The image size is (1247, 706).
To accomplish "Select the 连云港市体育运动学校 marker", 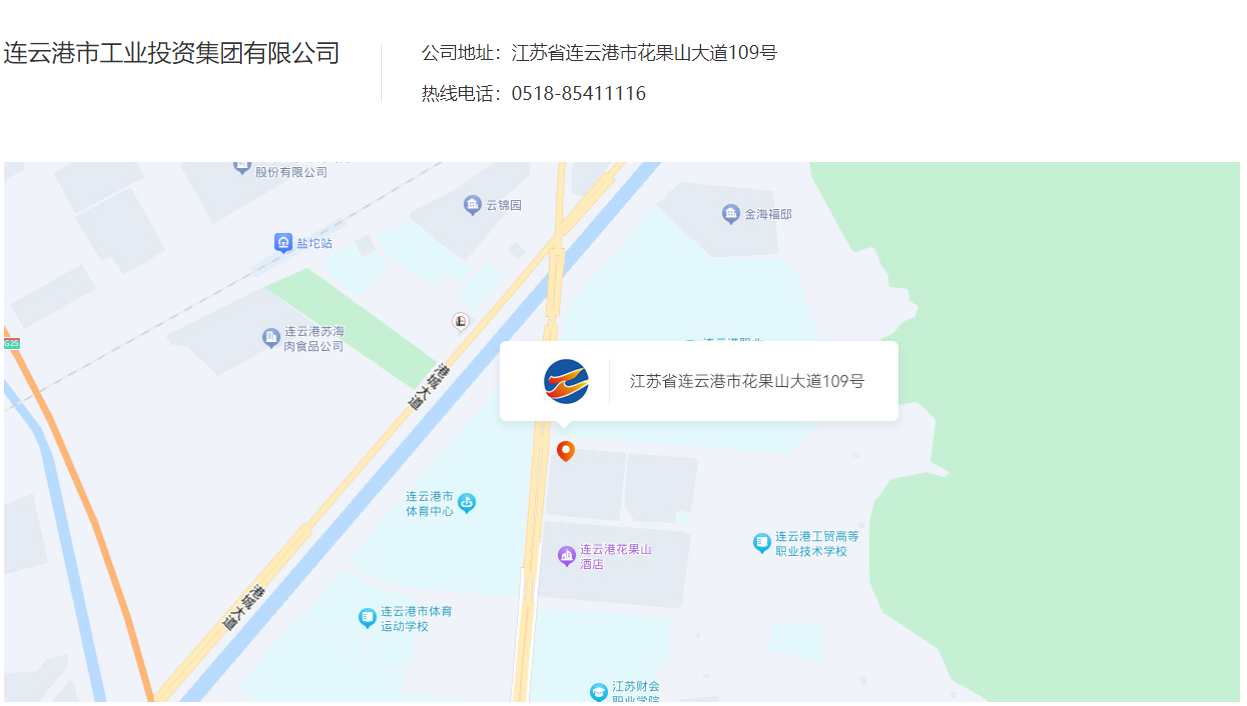I will point(368,618).
